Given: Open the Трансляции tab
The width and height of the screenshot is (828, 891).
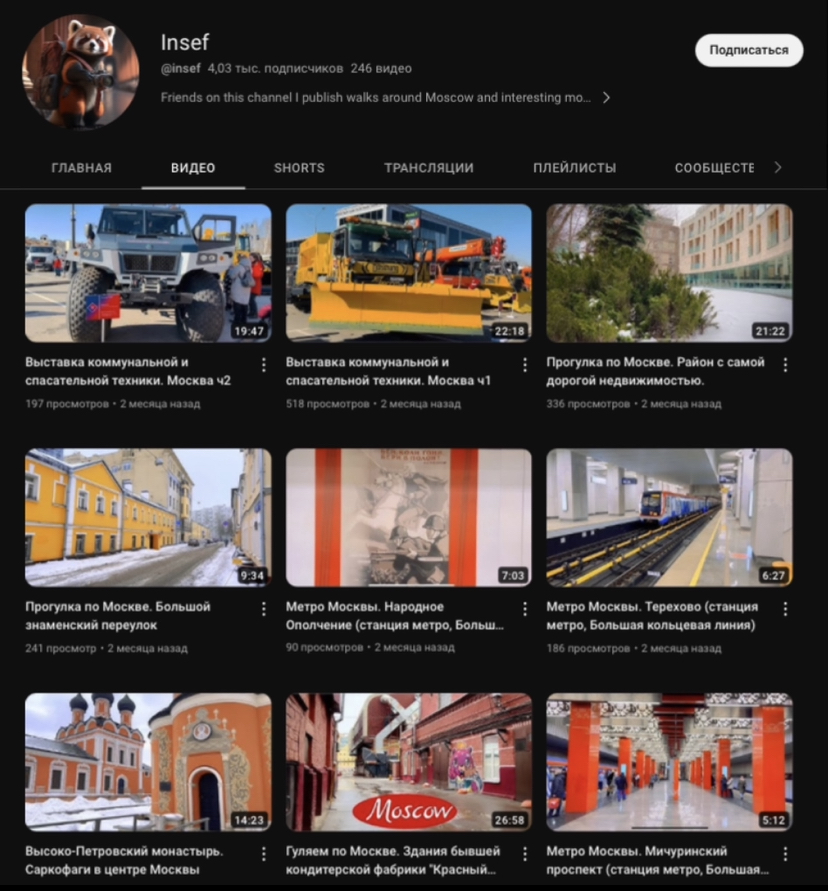Looking at the screenshot, I should [x=428, y=168].
